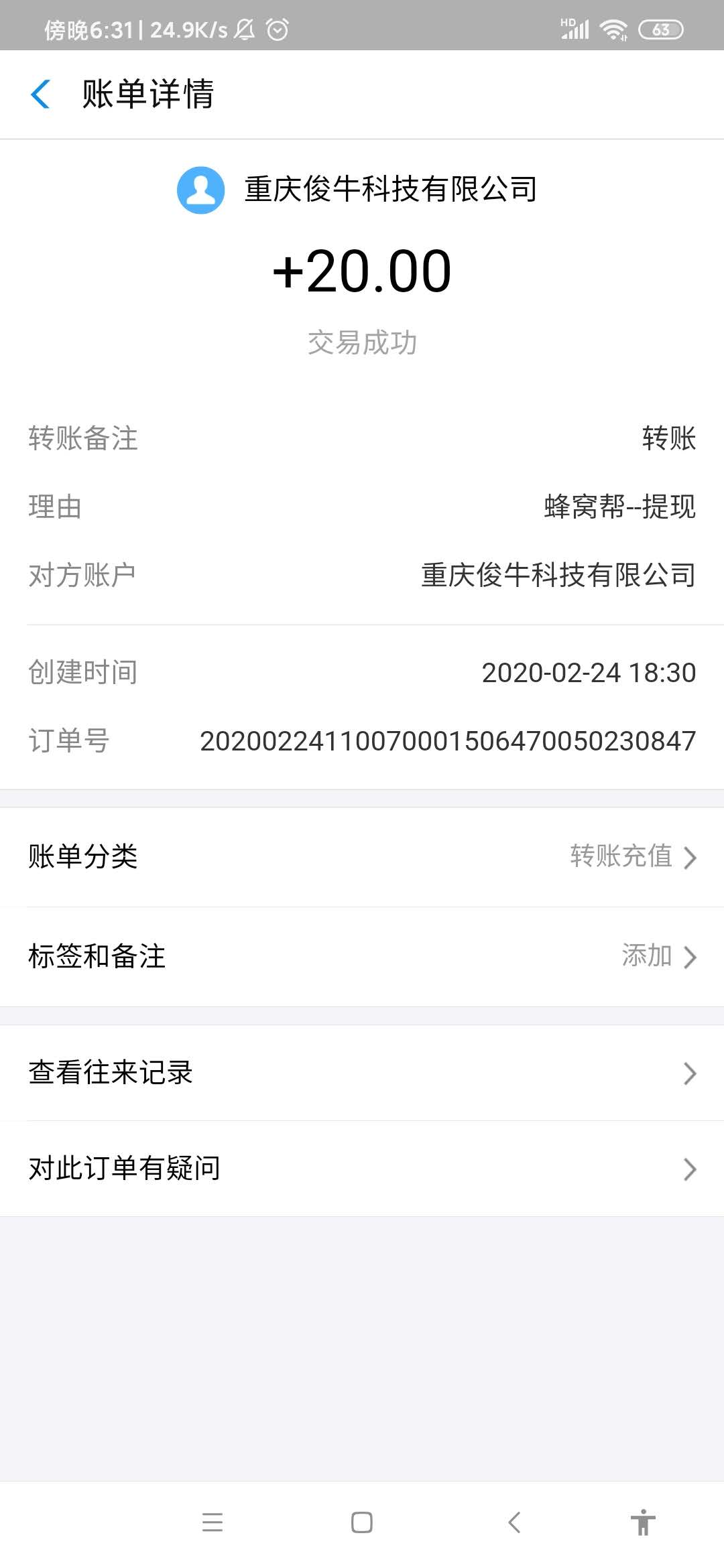The height and width of the screenshot is (1568, 724).
Task: Open the accessibility shortcut in navigation bar
Action: (643, 1522)
